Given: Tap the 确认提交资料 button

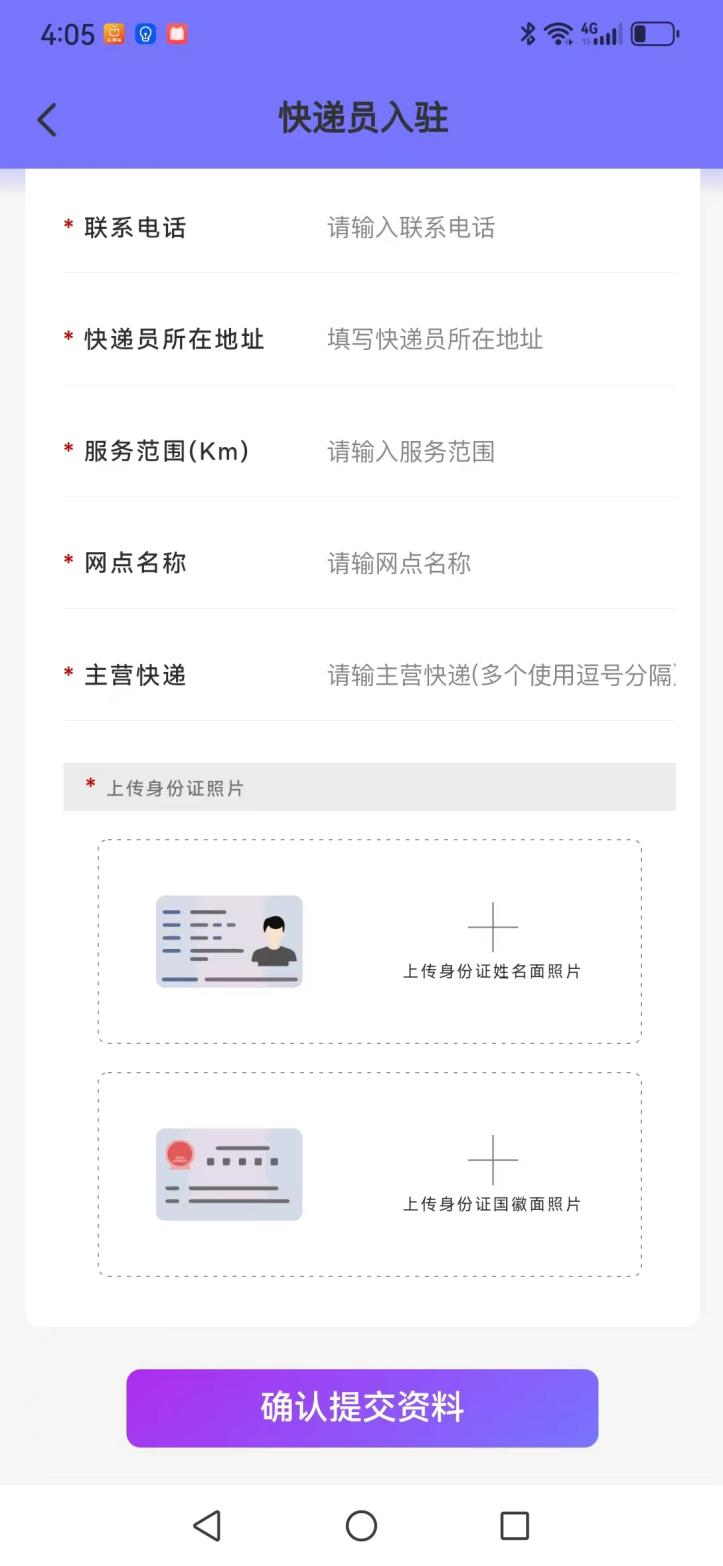Looking at the screenshot, I should coord(362,1407).
